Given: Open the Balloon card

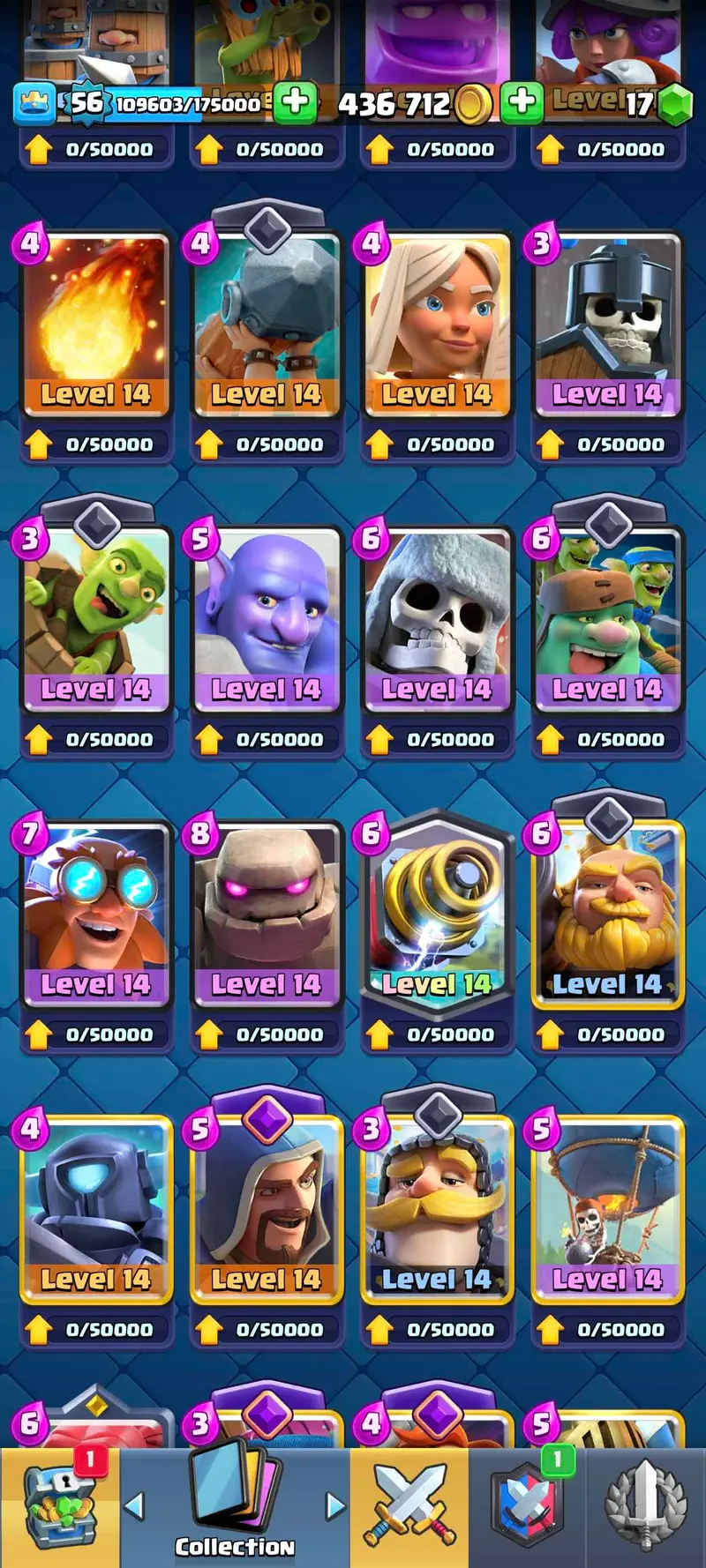Looking at the screenshot, I should (606, 1210).
